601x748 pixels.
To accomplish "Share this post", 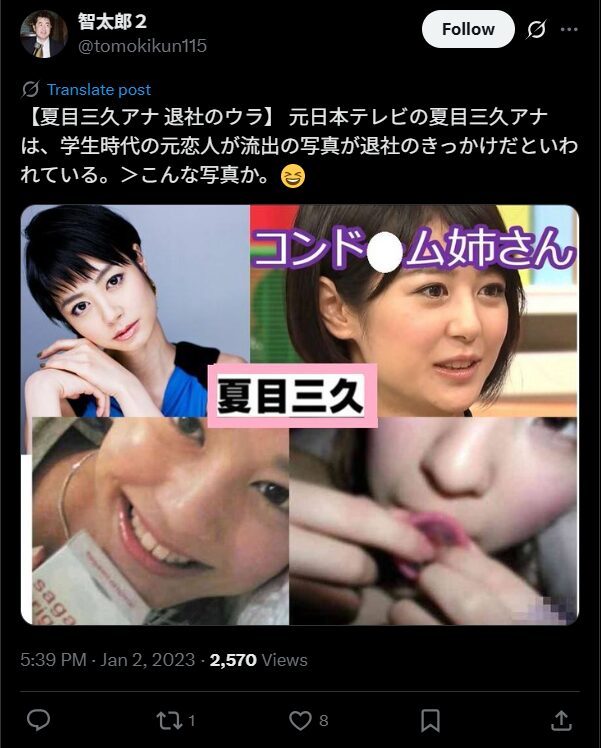I will (562, 719).
